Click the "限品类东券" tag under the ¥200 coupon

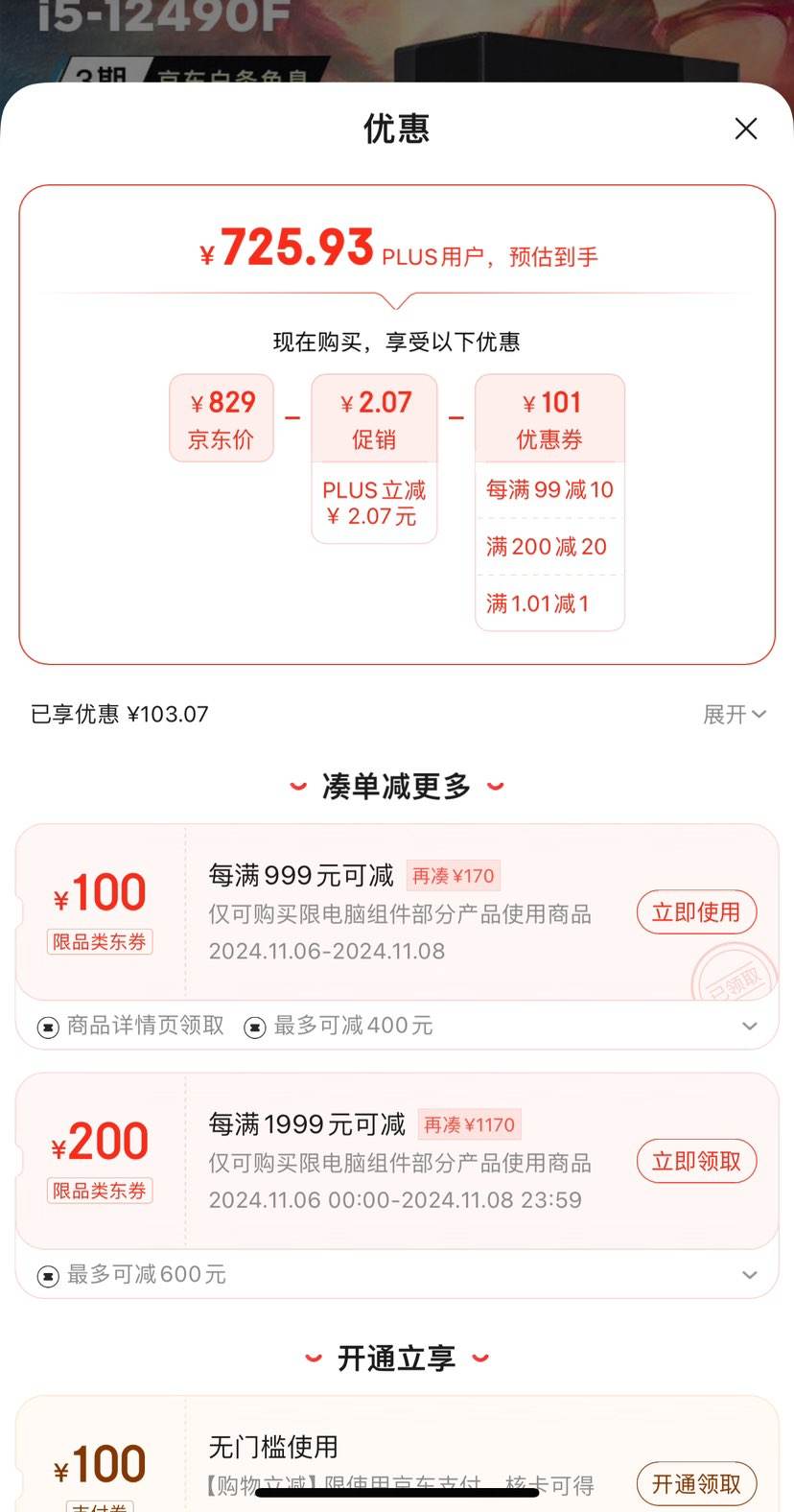pos(100,1191)
